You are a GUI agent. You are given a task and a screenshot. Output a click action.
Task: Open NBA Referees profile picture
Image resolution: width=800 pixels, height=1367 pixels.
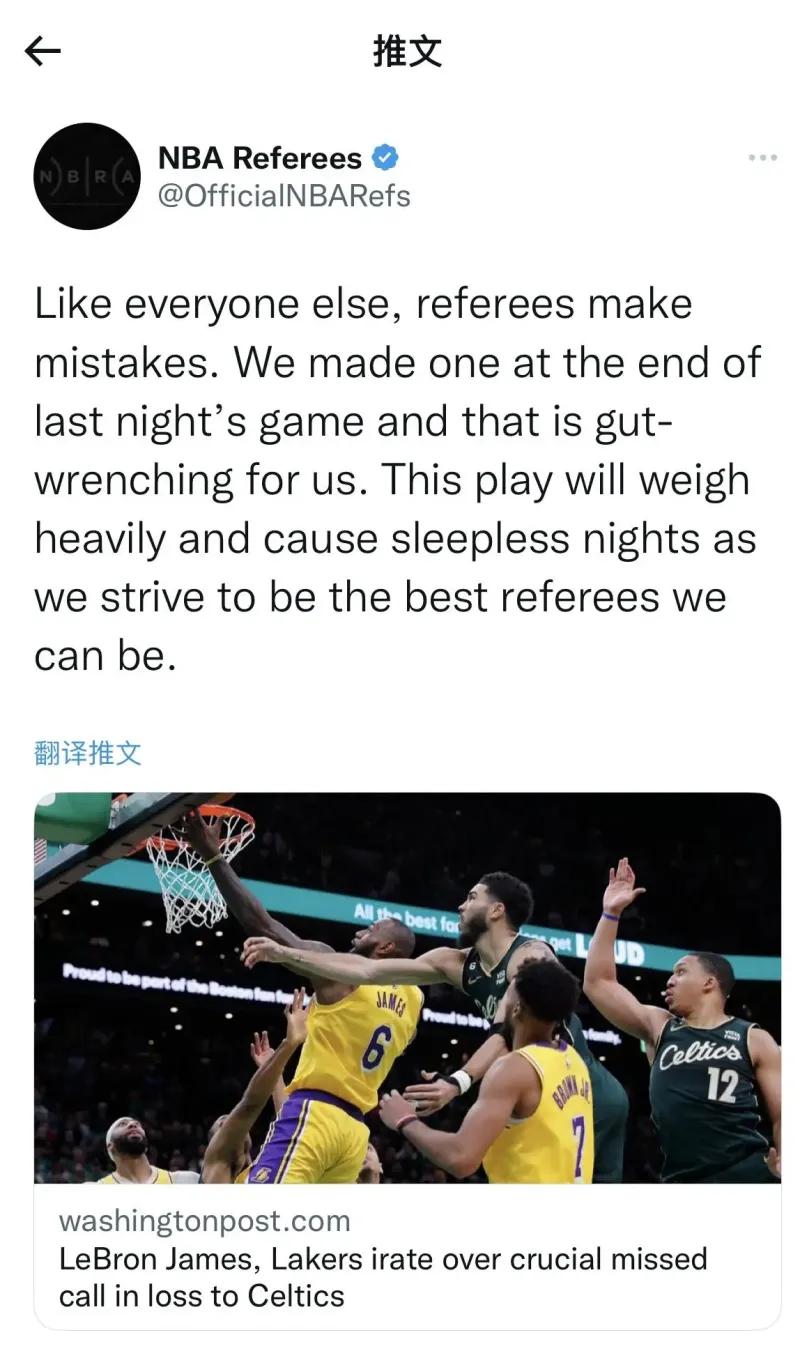86,176
